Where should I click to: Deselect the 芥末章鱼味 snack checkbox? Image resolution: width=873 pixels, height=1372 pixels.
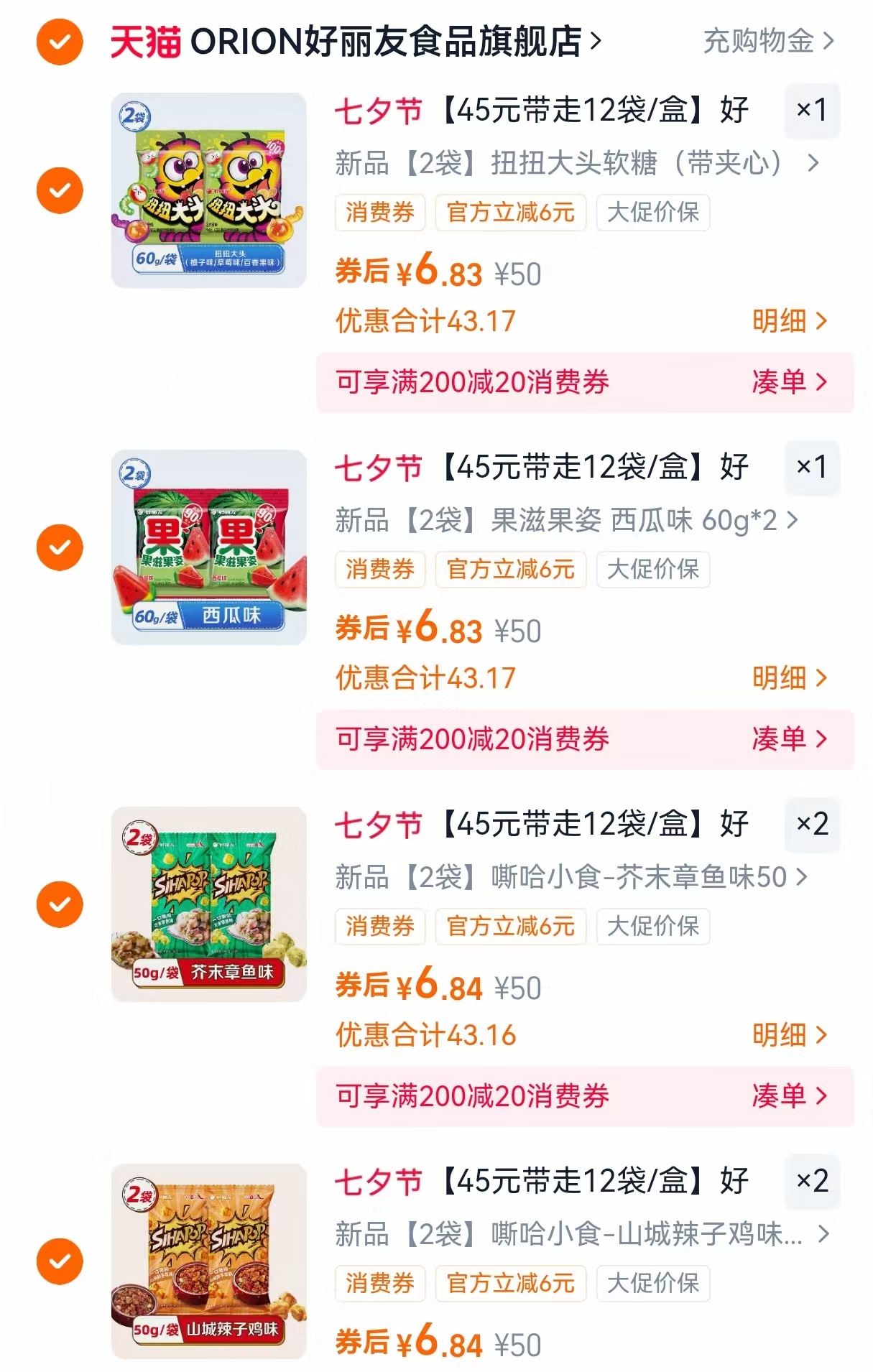coord(59,905)
